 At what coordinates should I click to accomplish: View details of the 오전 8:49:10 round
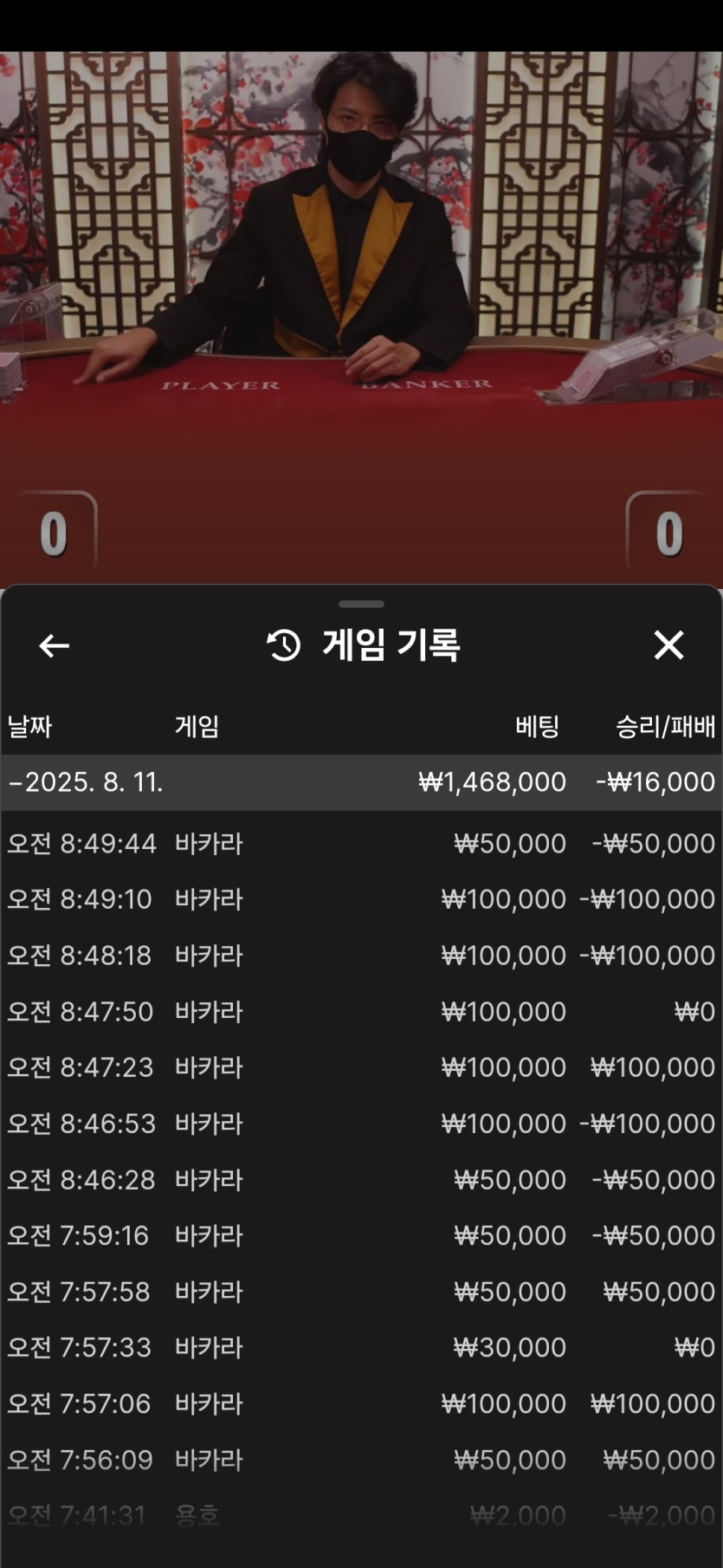361,899
